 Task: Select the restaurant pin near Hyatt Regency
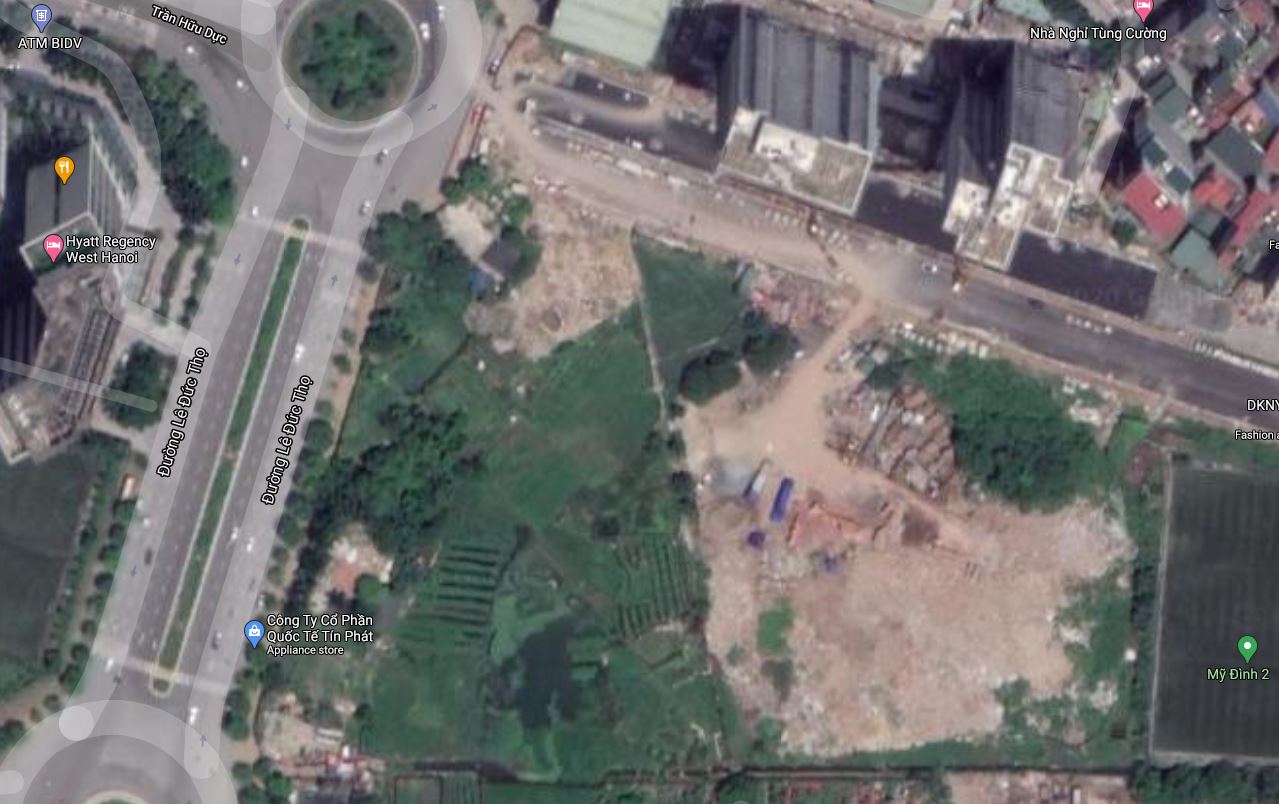click(64, 169)
